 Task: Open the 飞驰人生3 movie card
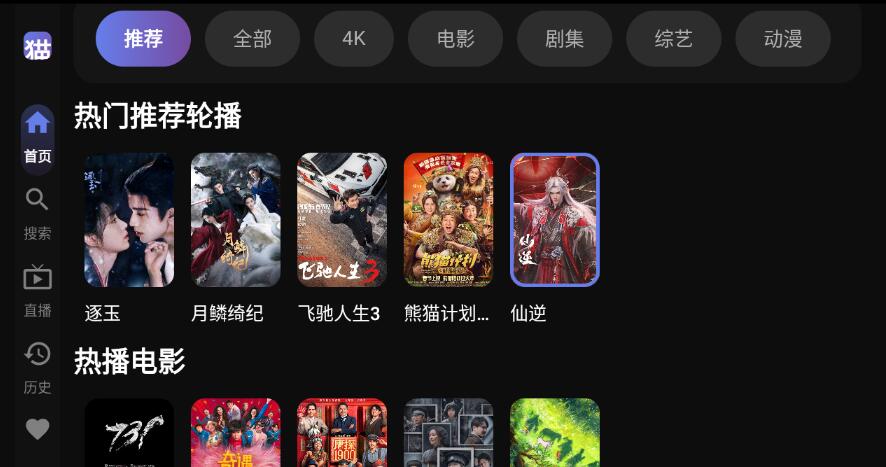coord(342,220)
